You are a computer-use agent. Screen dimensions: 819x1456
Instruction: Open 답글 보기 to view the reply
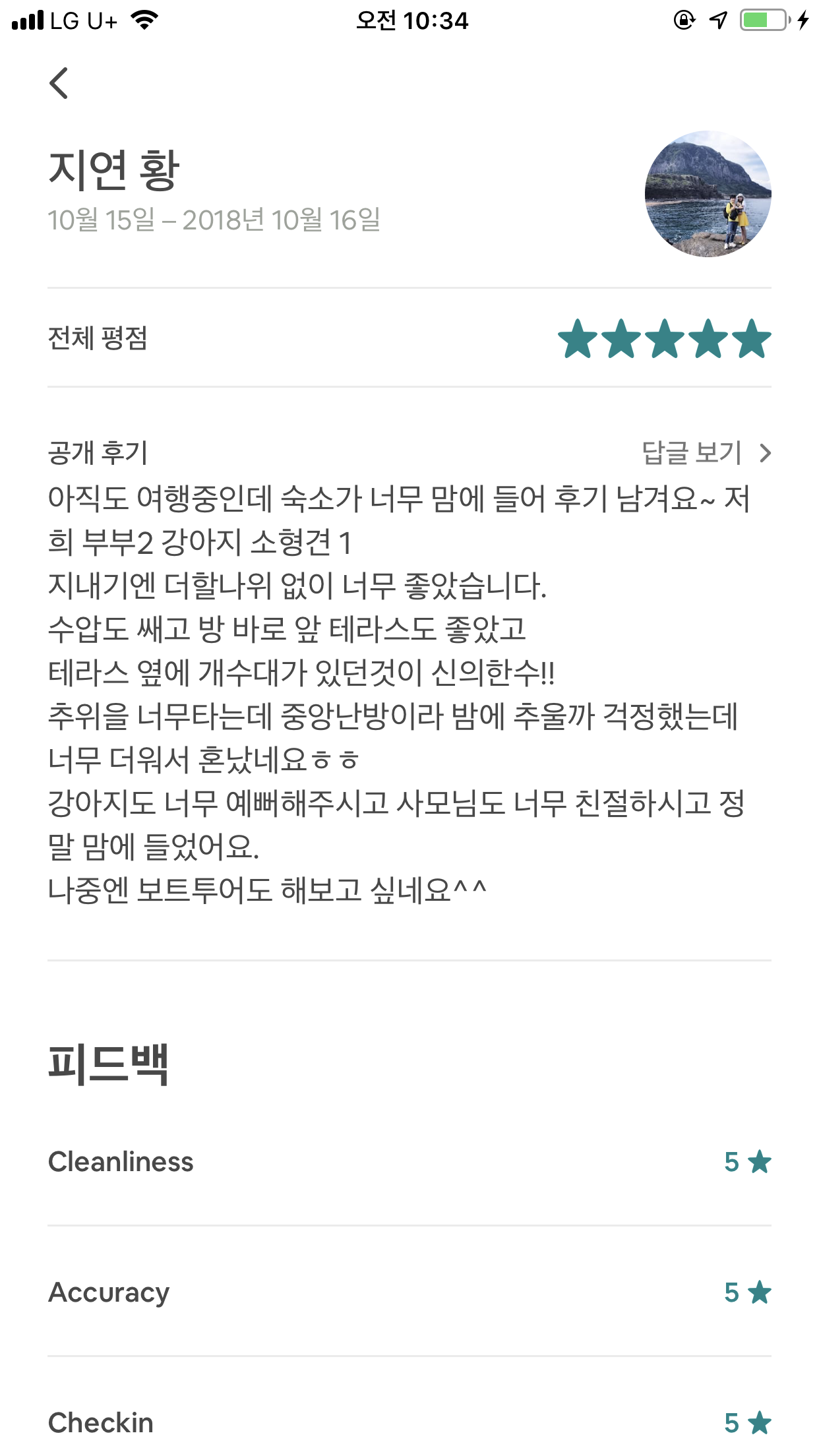[705, 453]
